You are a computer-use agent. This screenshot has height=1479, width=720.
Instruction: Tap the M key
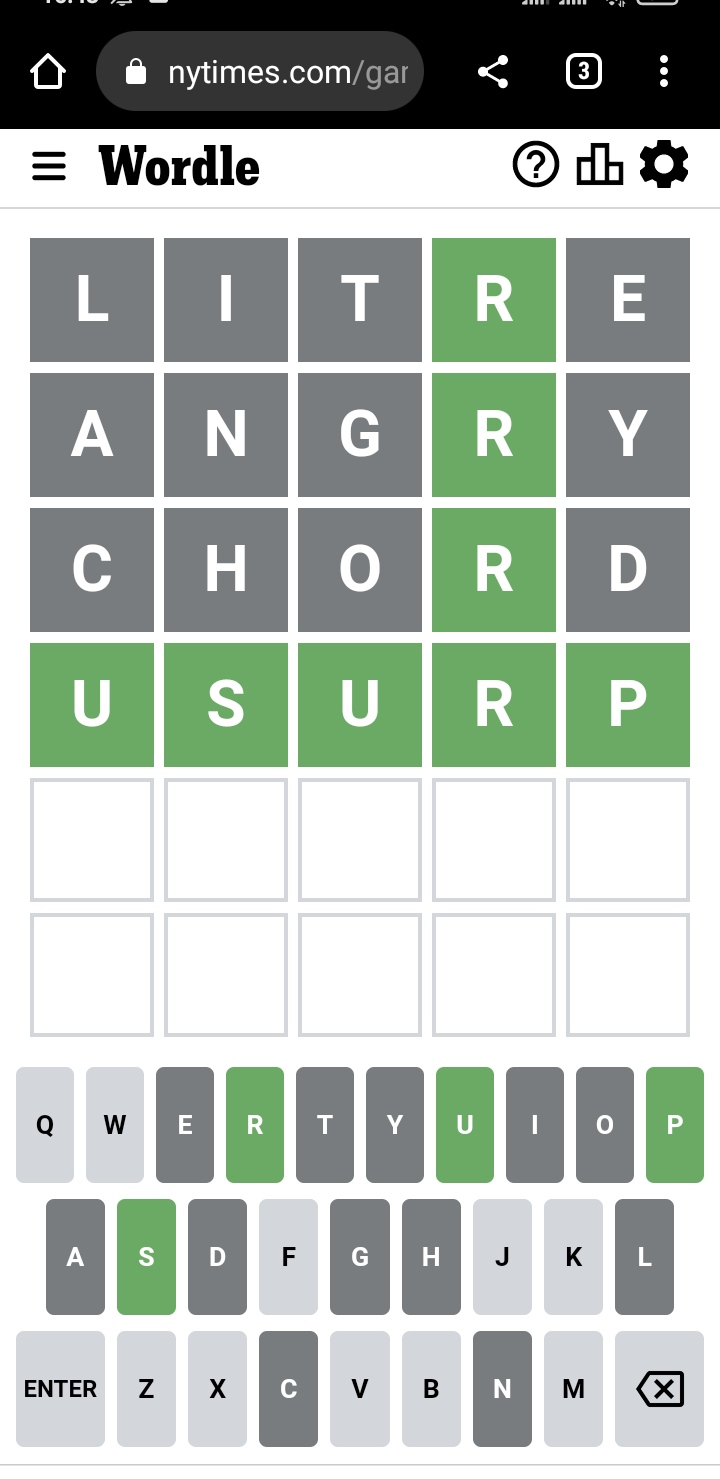pyautogui.click(x=573, y=1389)
